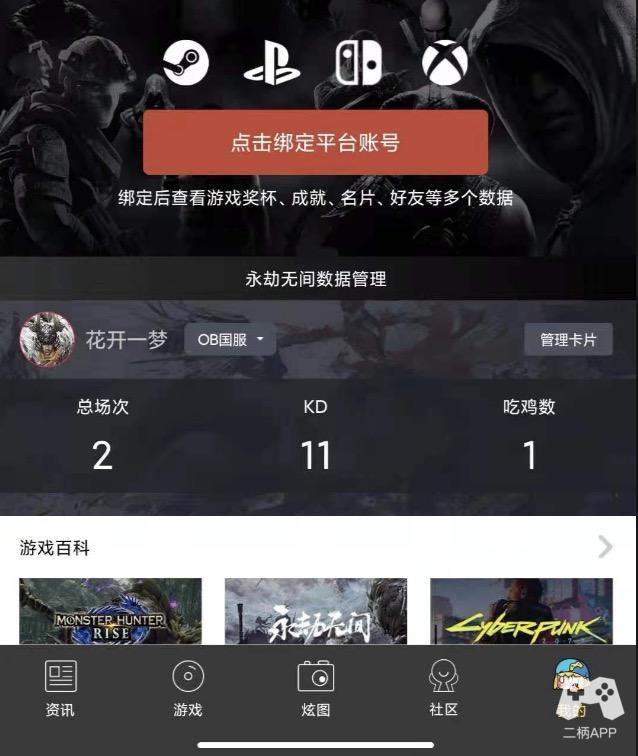
Task: Switch to the 社区 tab
Action: click(x=443, y=689)
